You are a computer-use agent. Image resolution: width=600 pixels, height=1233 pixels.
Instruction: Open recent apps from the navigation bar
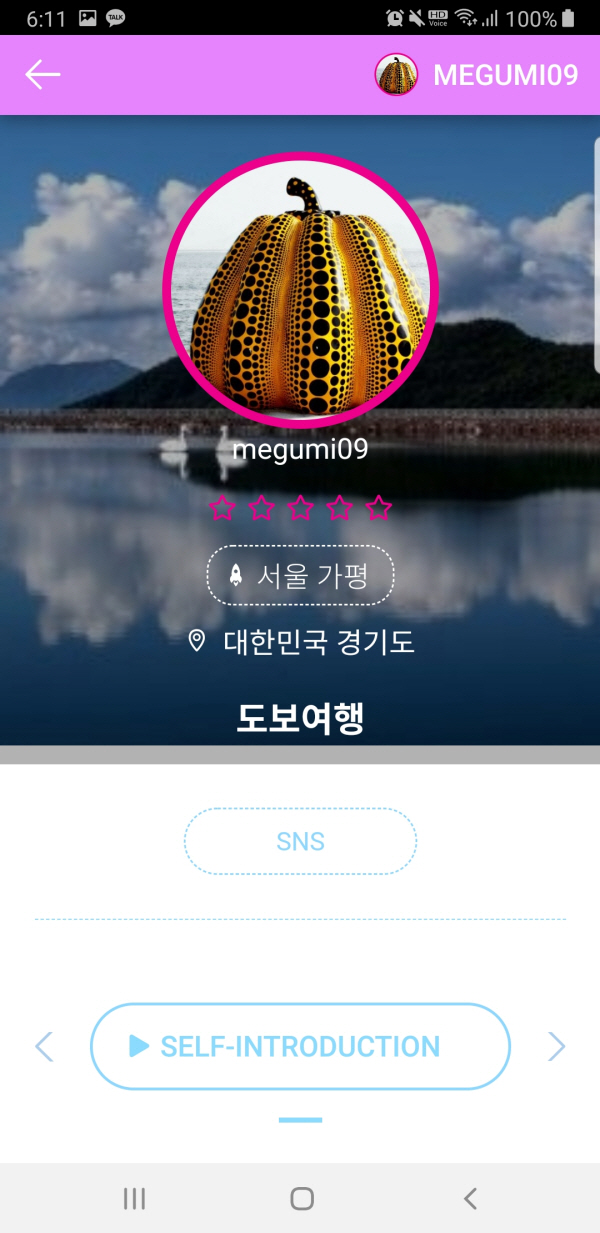(x=134, y=1198)
